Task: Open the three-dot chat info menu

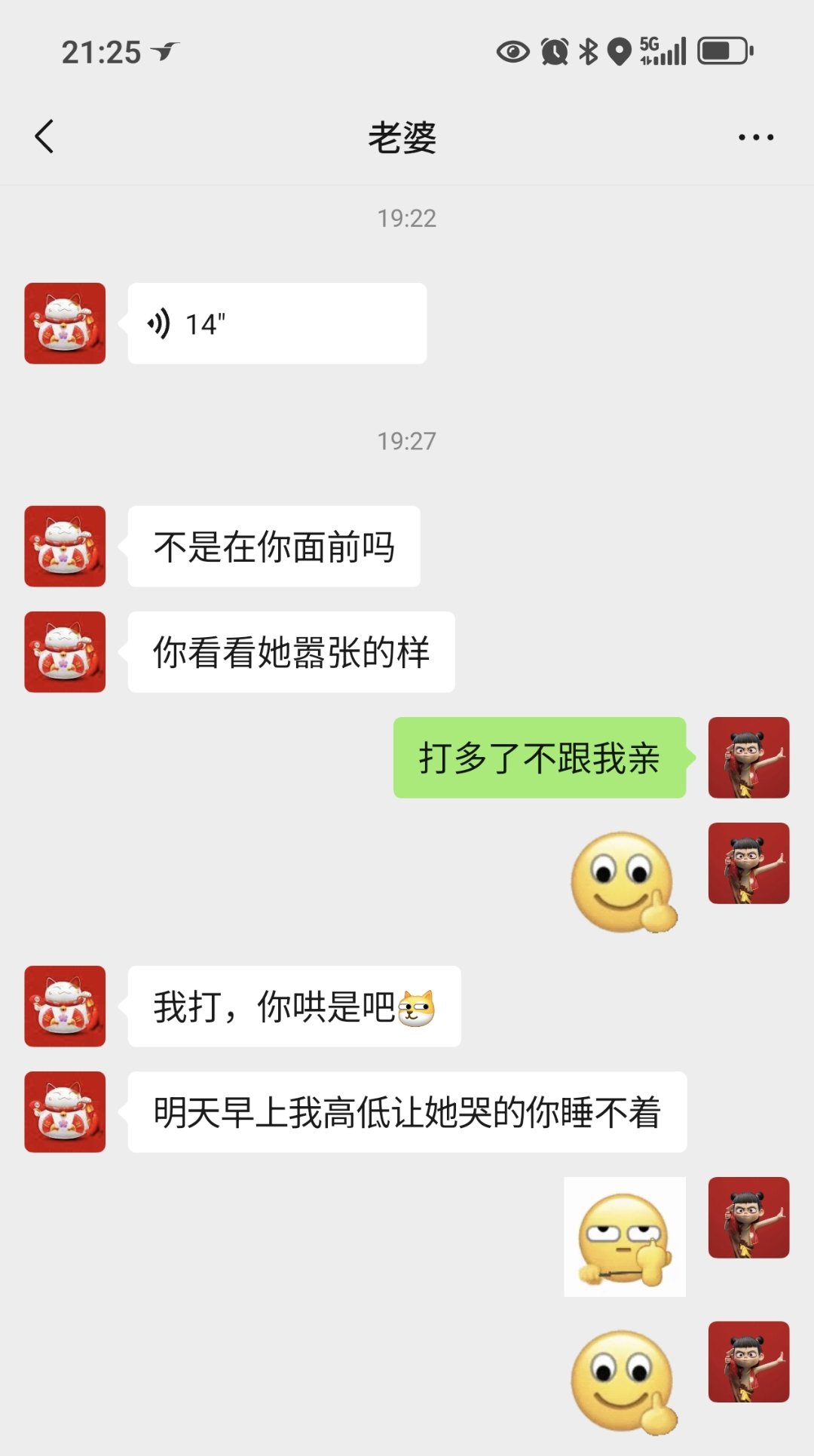Action: click(756, 137)
